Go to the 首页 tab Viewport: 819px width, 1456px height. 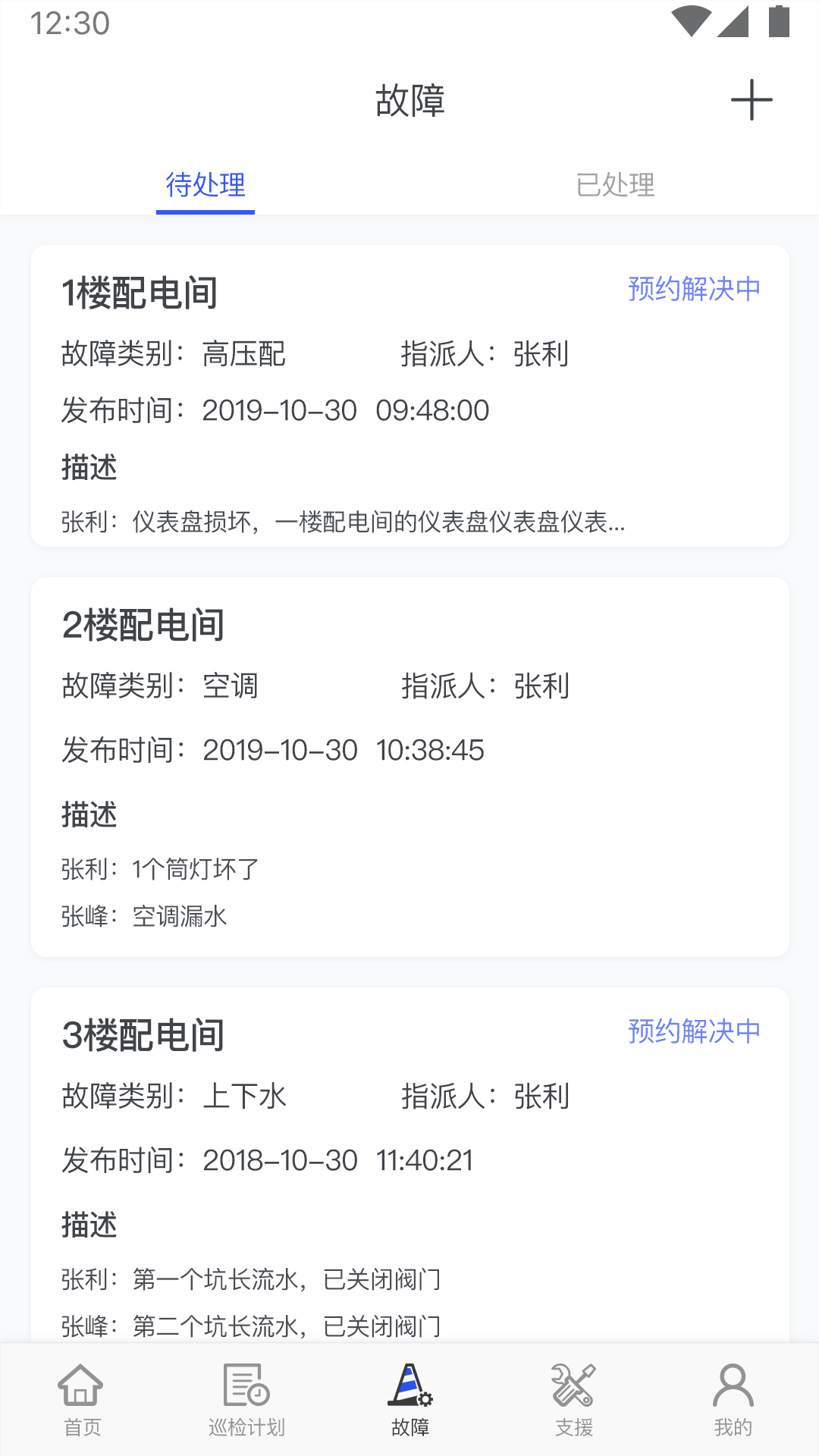click(82, 1400)
